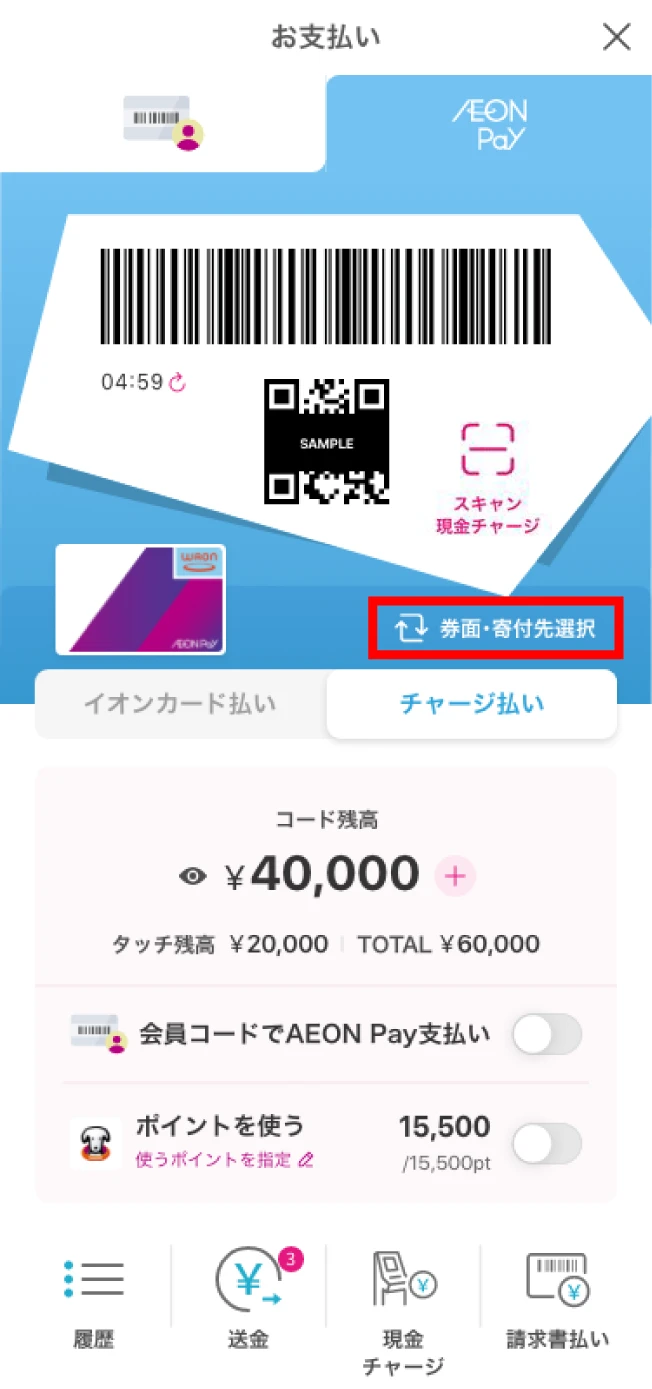Switch to the AEON Pay tab
This screenshot has width=652, height=1389.
(489, 124)
